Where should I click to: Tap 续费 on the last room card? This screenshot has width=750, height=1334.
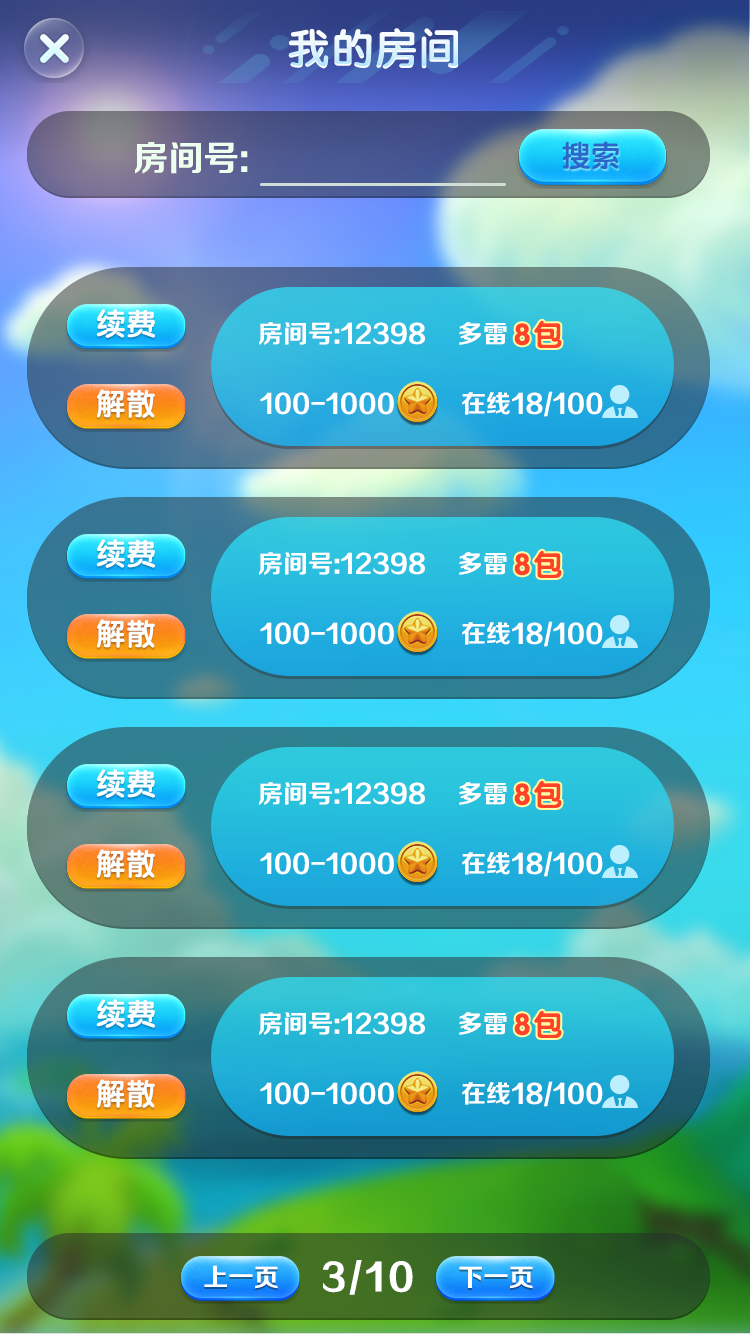click(x=126, y=1015)
